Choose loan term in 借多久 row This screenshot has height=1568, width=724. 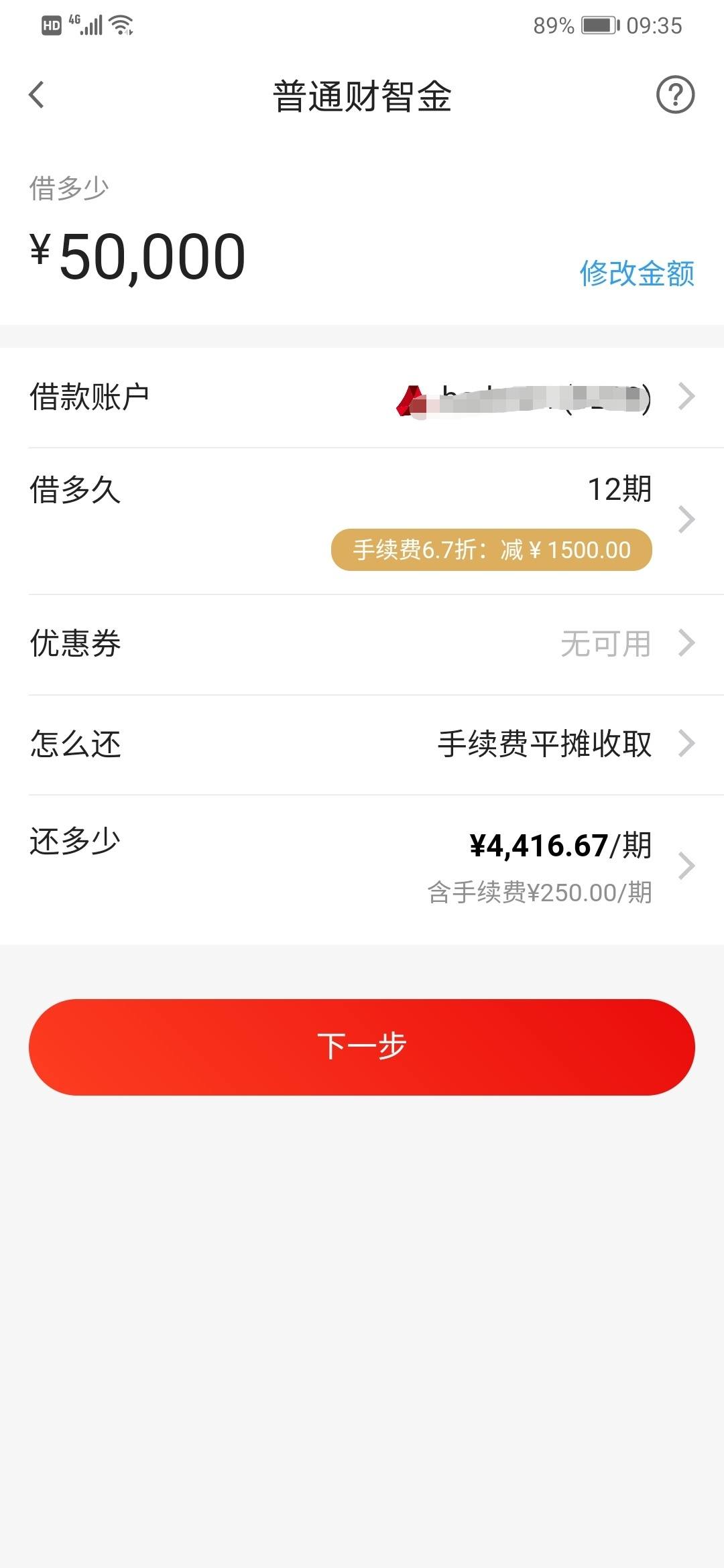(362, 520)
